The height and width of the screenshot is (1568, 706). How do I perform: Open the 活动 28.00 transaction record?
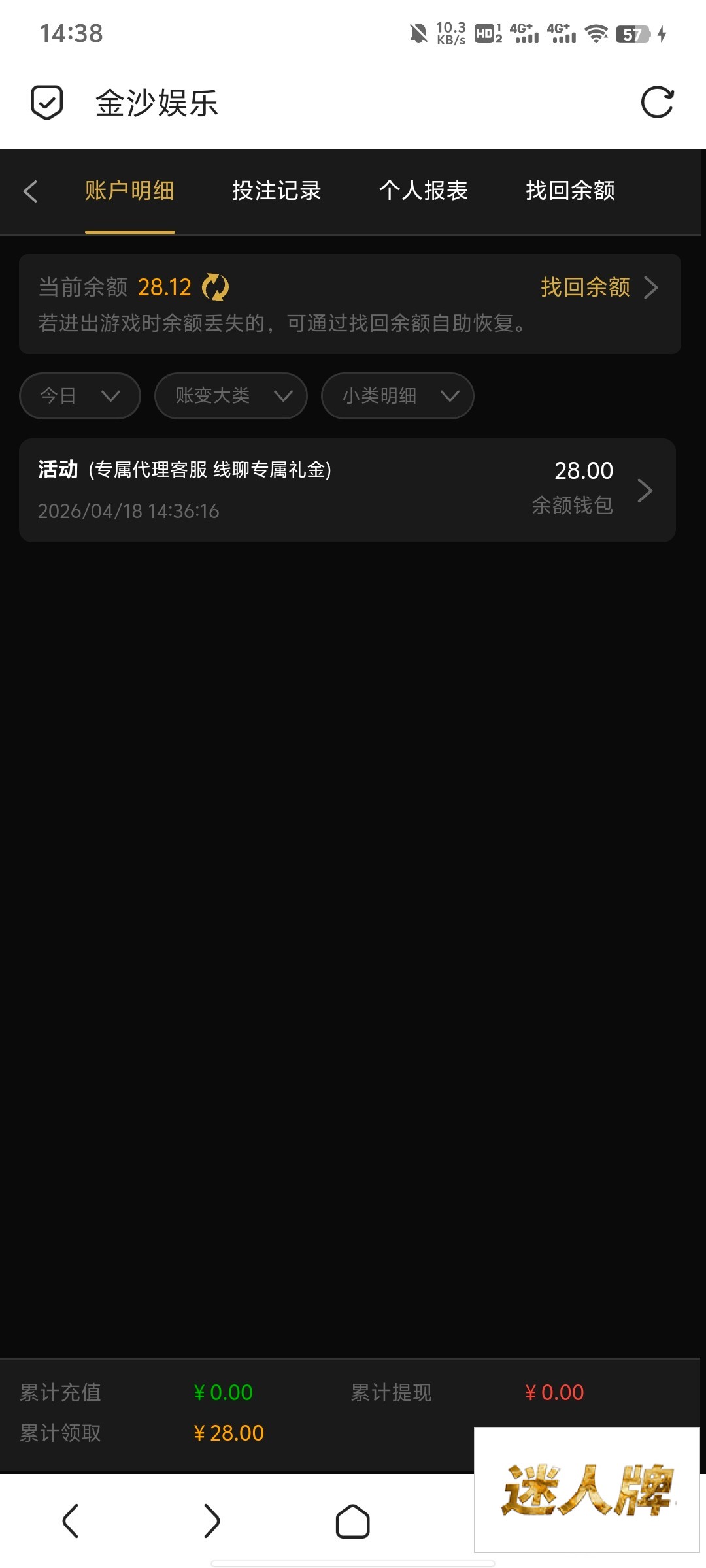[x=347, y=490]
